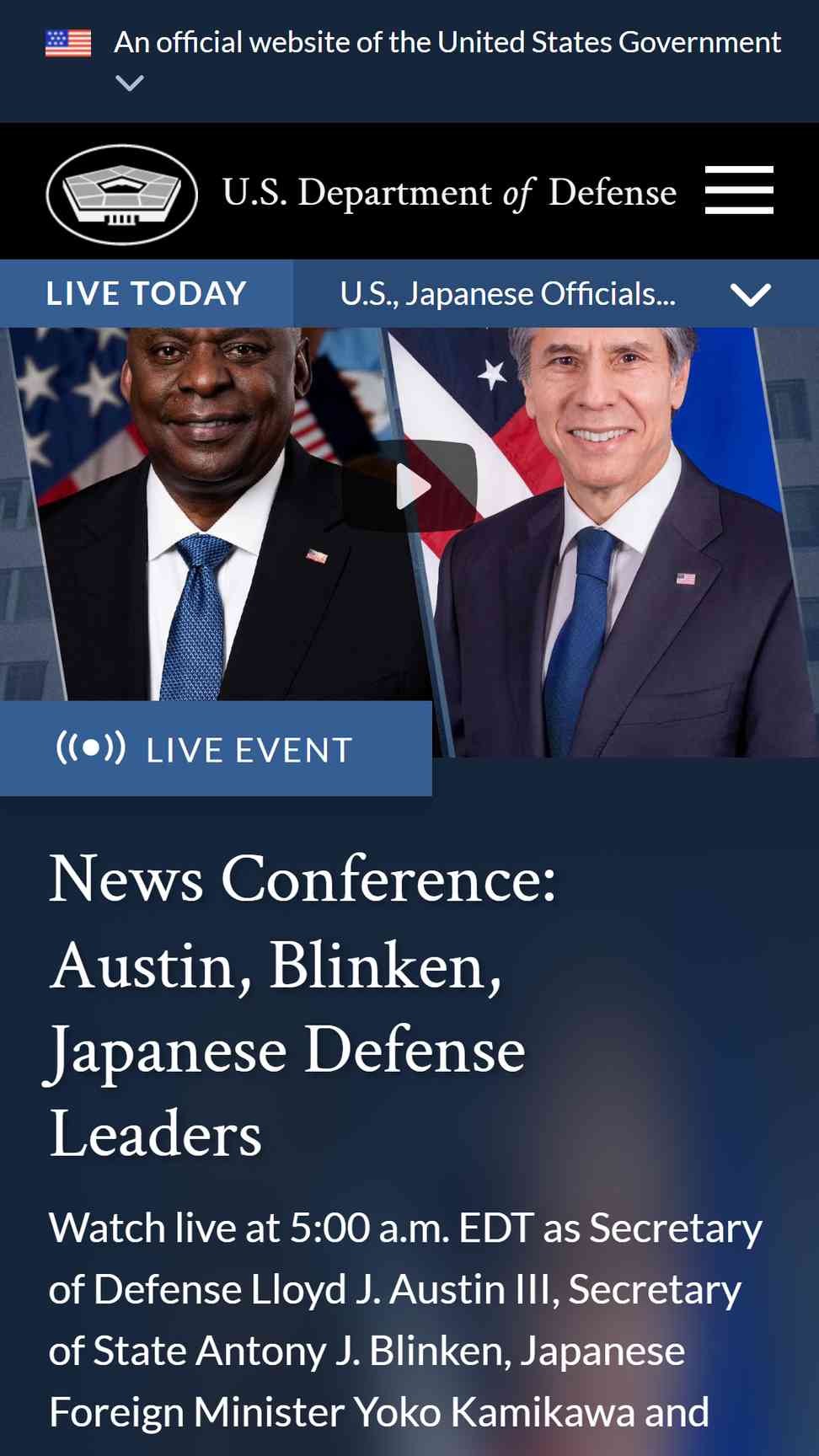The image size is (819, 1456).
Task: Expand the Live Today events dropdown
Action: point(750,294)
